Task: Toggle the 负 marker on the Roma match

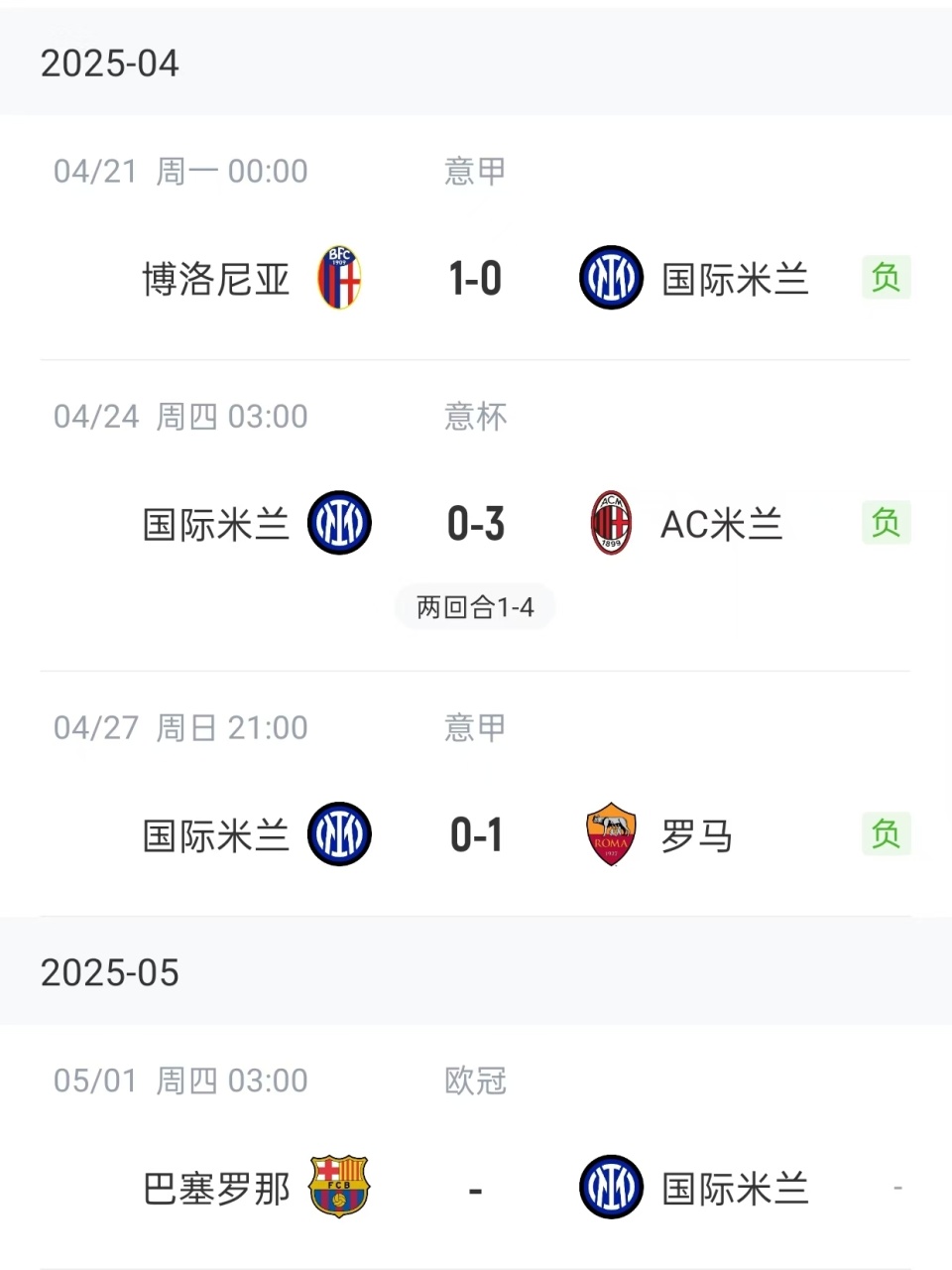Action: [886, 834]
